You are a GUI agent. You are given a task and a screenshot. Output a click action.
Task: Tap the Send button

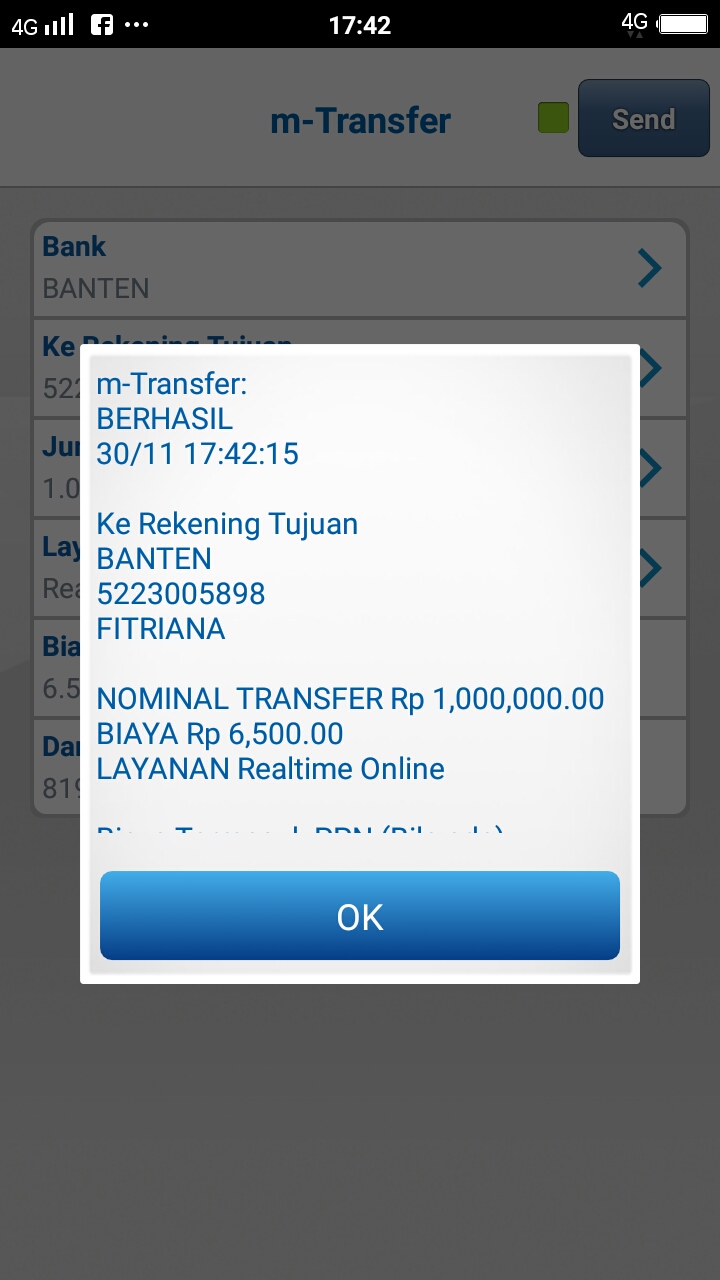coord(643,119)
